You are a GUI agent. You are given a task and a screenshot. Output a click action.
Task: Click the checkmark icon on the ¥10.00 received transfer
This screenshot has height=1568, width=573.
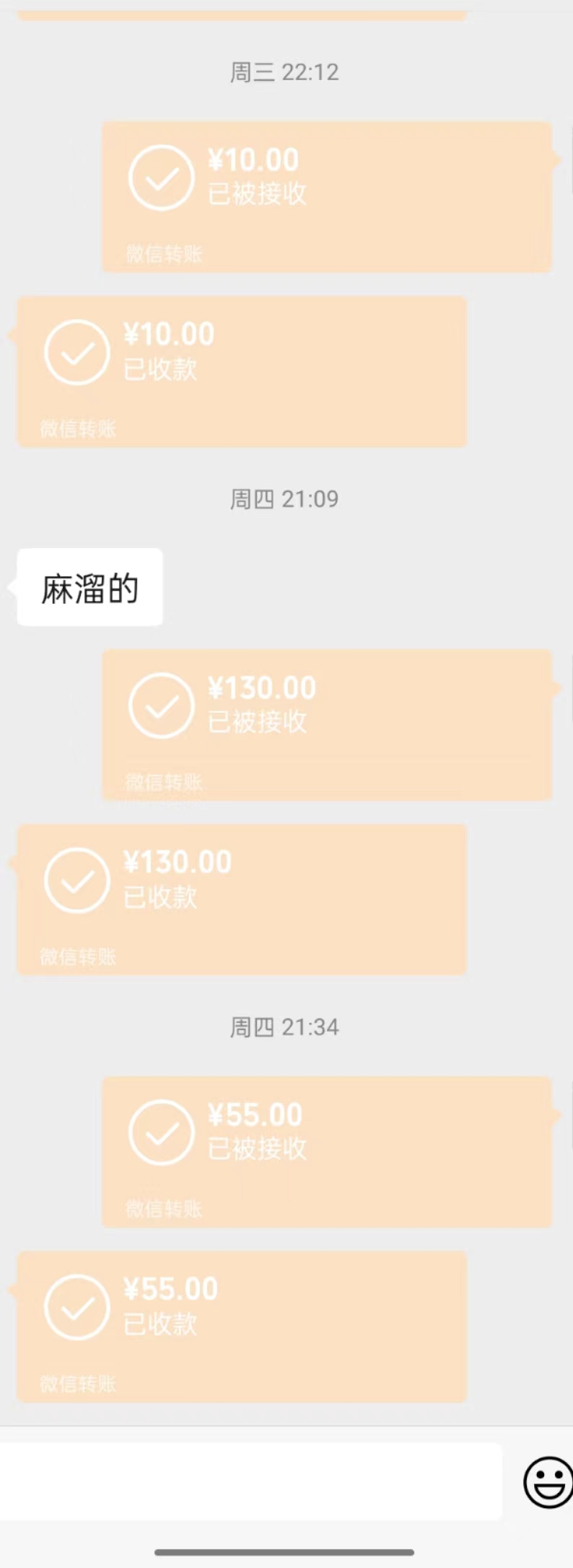[x=76, y=352]
